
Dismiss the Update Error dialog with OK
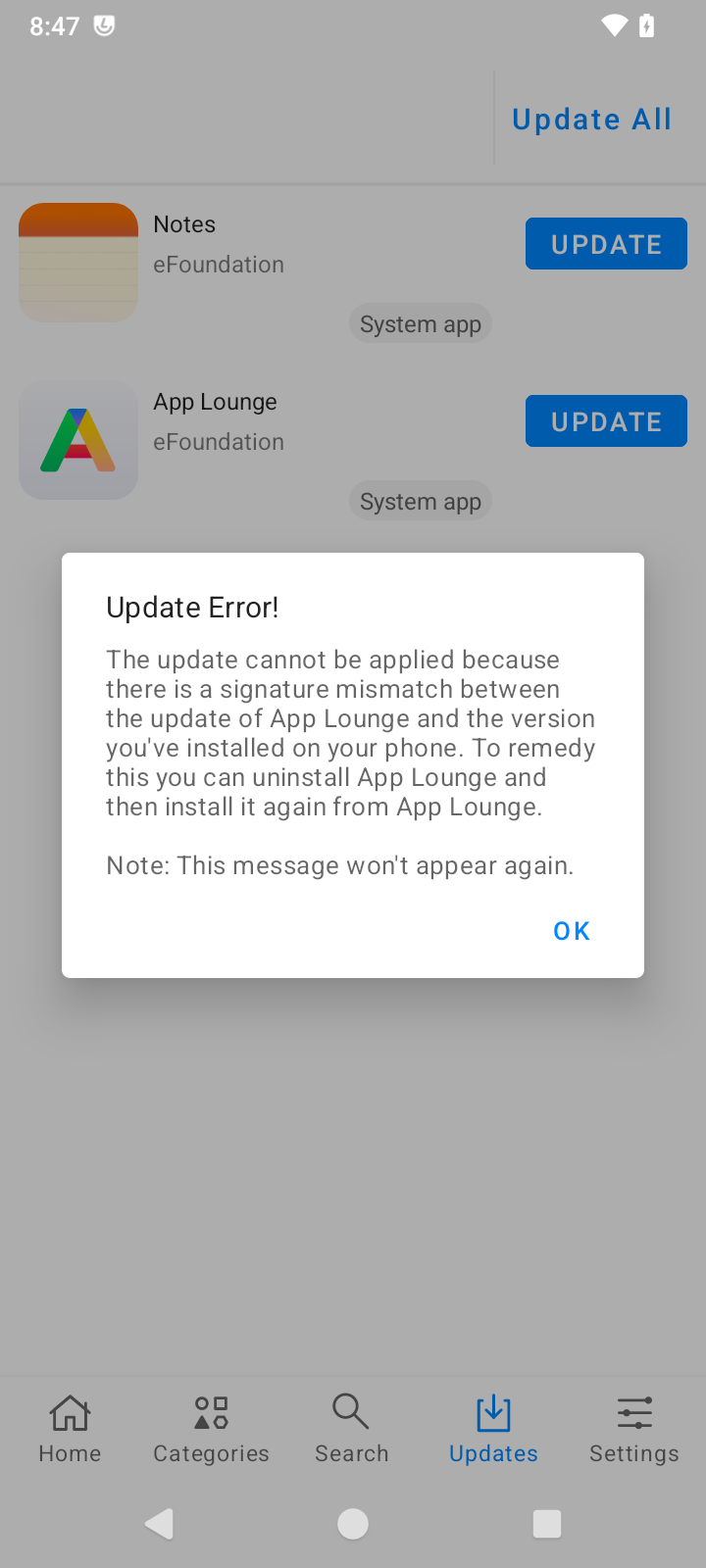pos(571,930)
